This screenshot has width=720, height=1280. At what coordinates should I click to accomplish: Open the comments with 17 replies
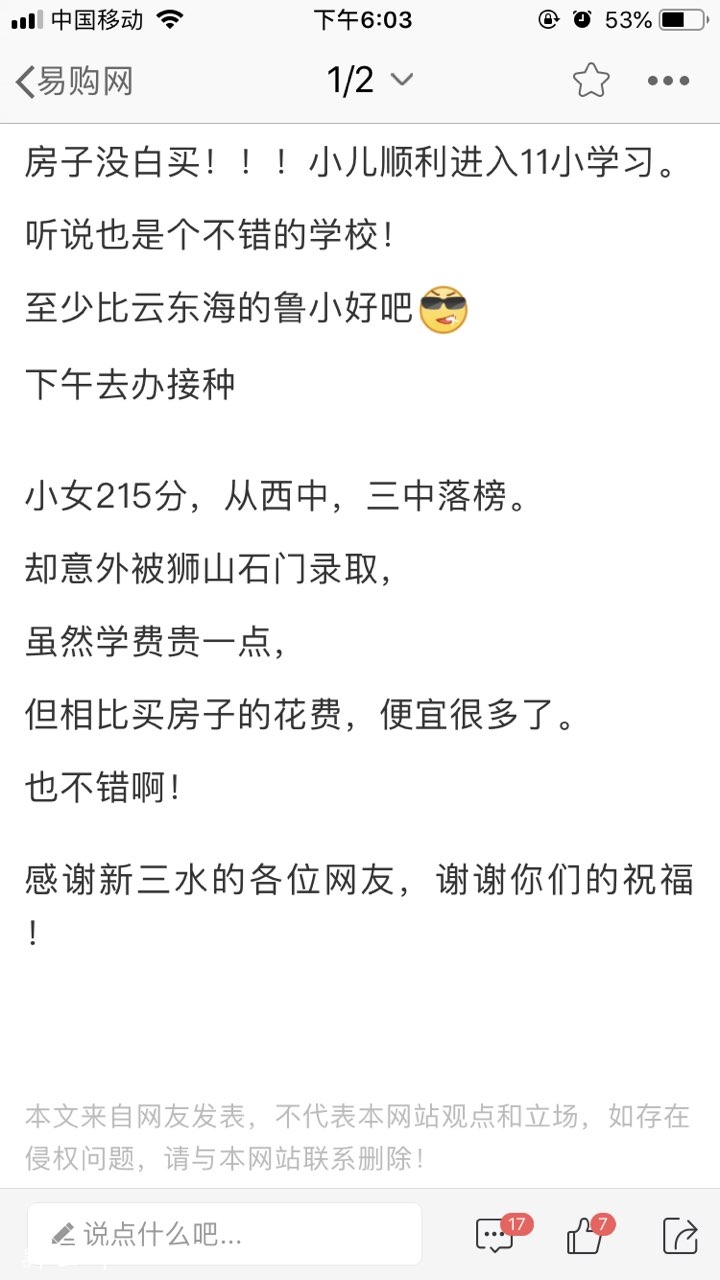pyautogui.click(x=496, y=1235)
